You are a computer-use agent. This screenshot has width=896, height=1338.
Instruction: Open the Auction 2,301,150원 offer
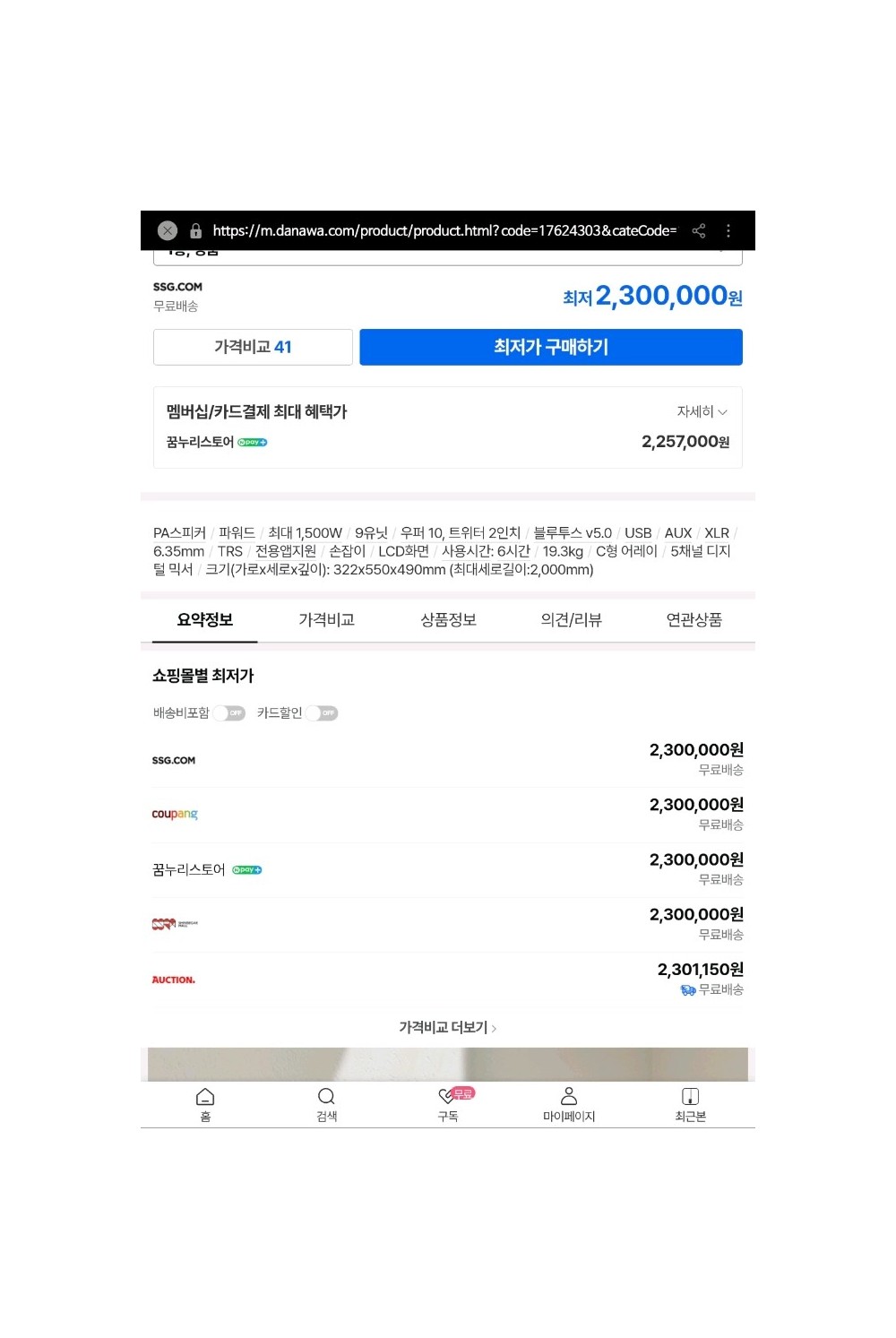pos(448,980)
